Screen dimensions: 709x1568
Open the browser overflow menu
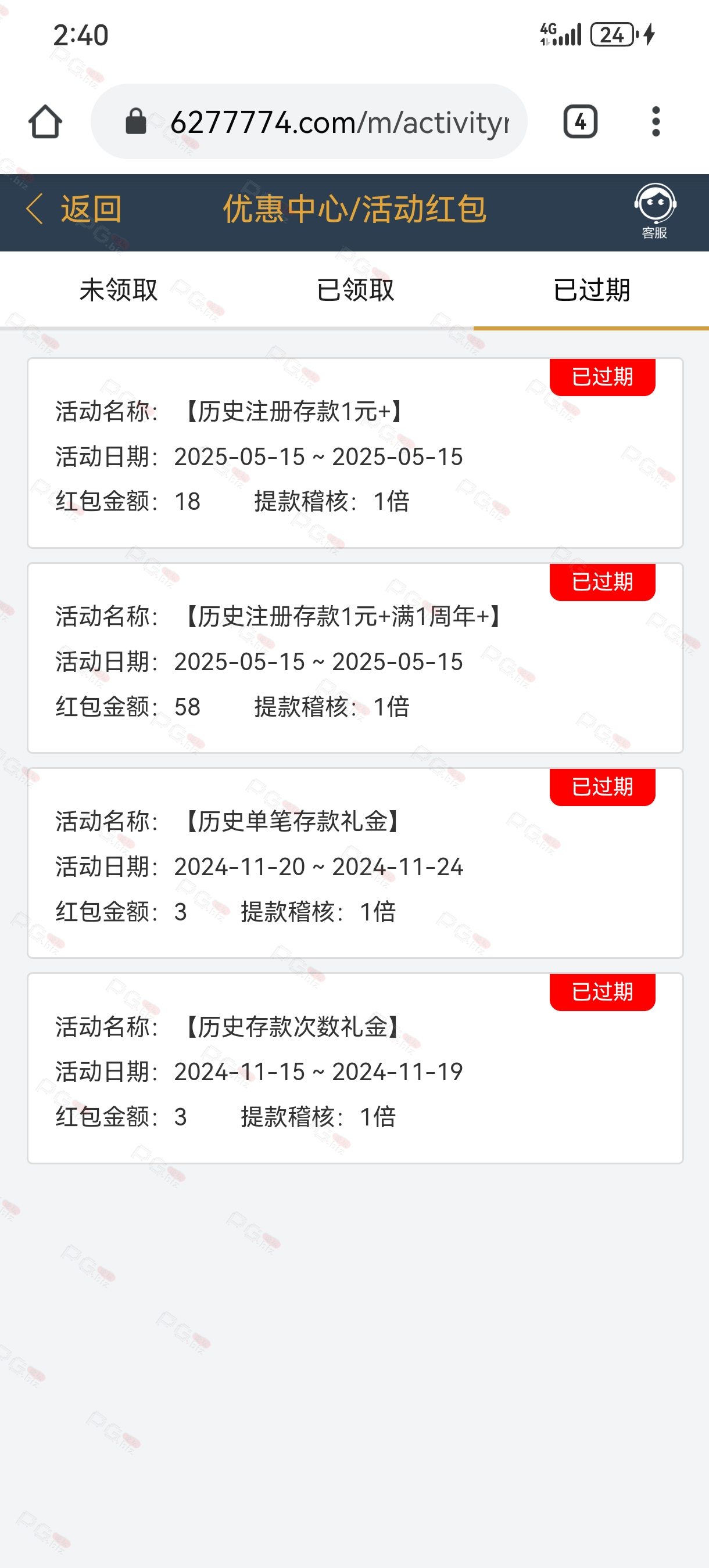coord(656,122)
